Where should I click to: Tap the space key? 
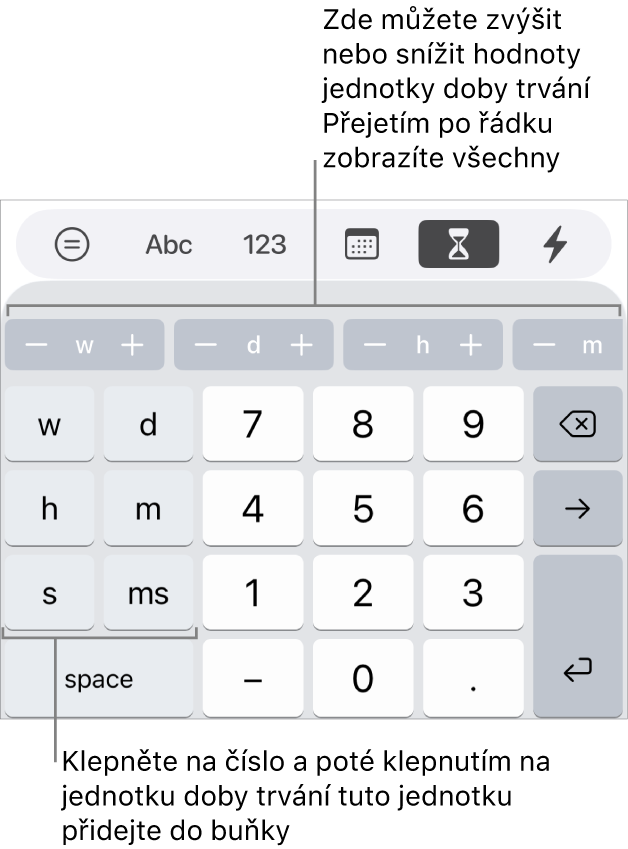click(x=99, y=679)
